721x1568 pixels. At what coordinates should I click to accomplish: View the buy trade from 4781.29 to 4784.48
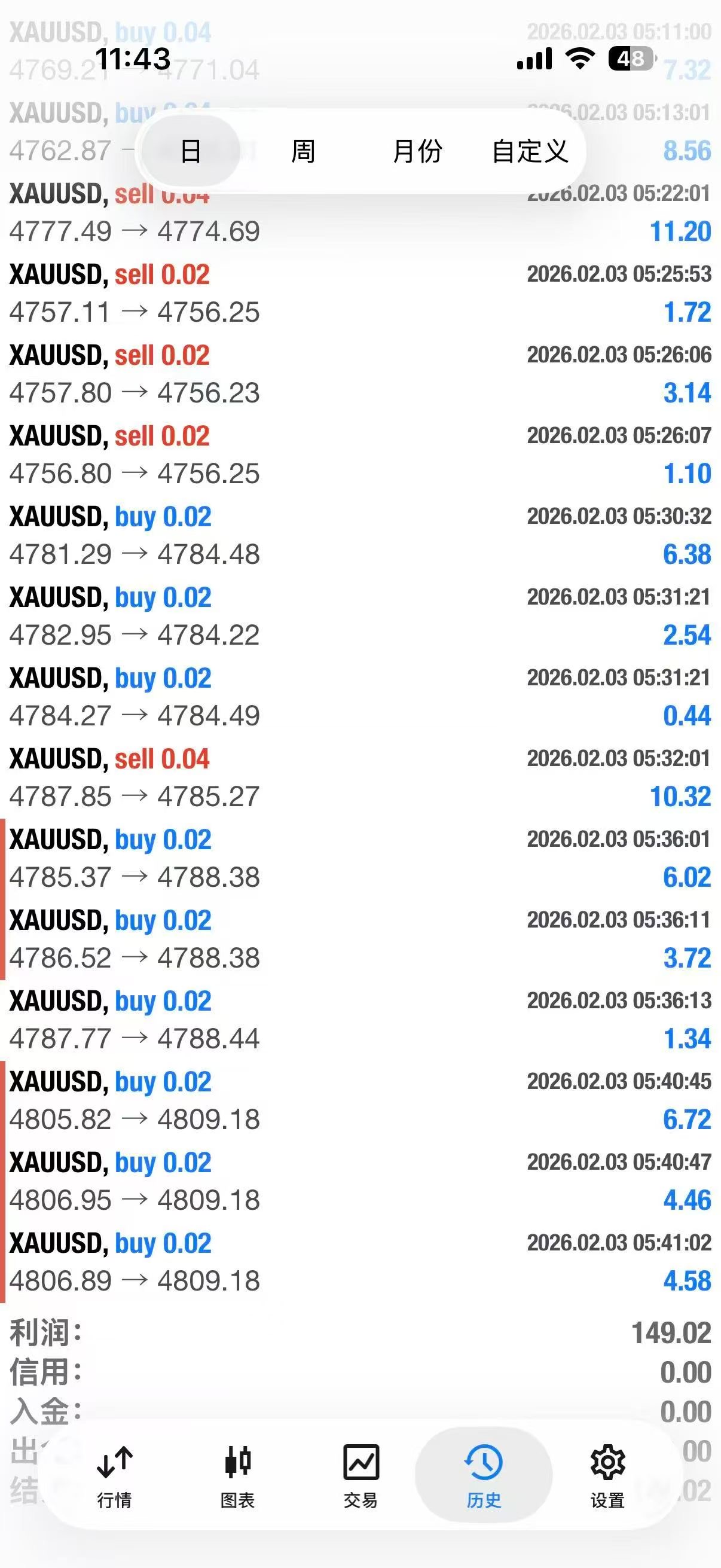tap(360, 536)
